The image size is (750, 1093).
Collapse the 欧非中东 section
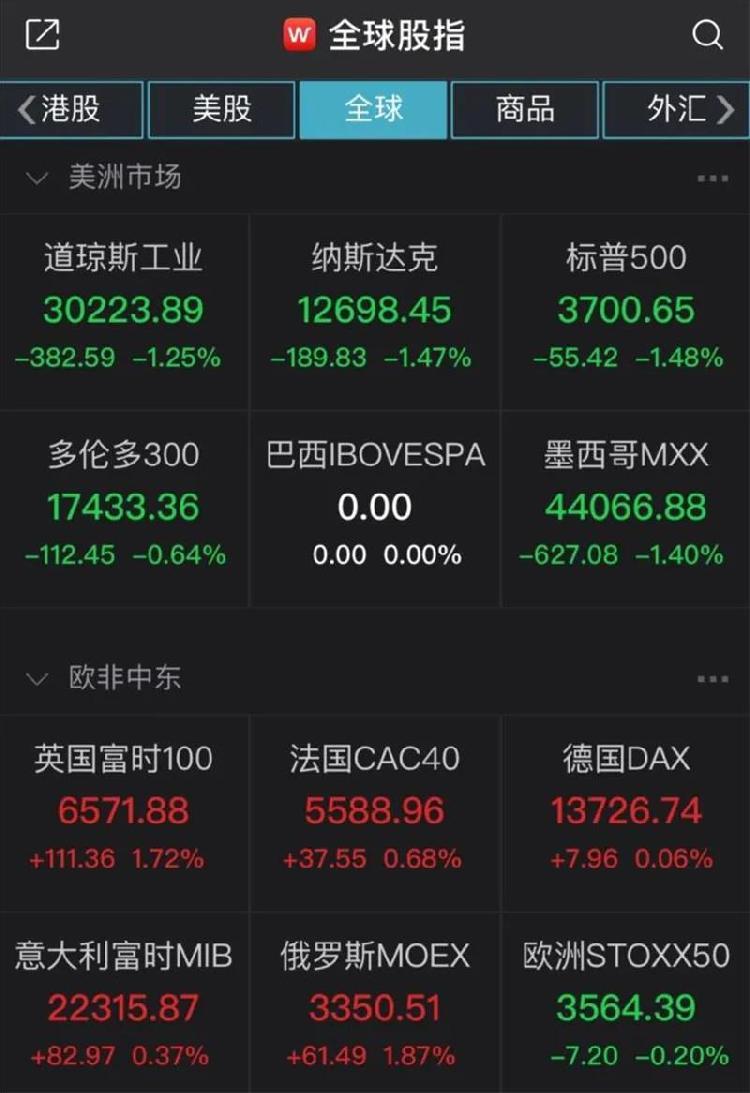point(36,678)
